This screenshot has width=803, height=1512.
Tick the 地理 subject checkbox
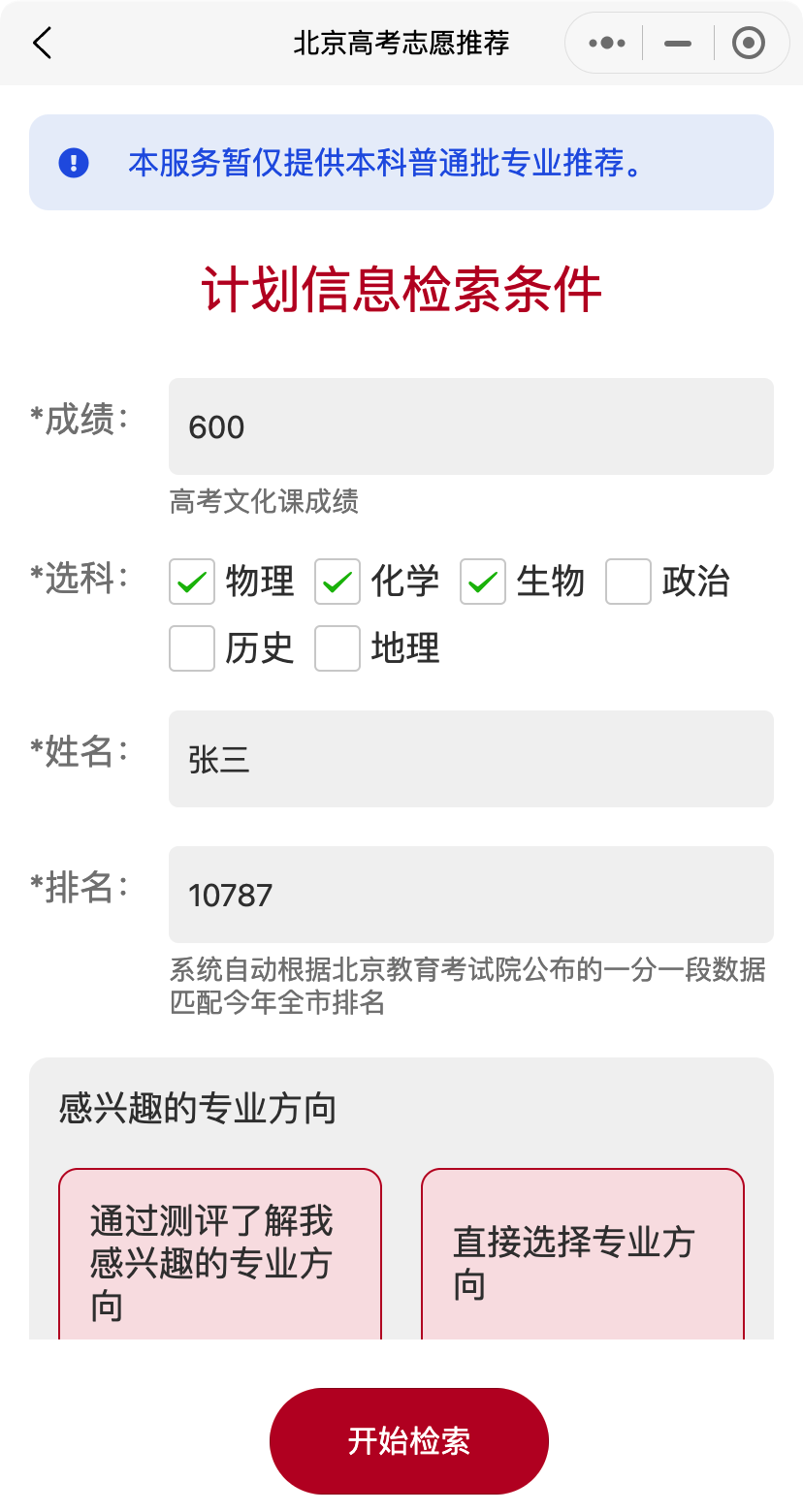pyautogui.click(x=337, y=648)
